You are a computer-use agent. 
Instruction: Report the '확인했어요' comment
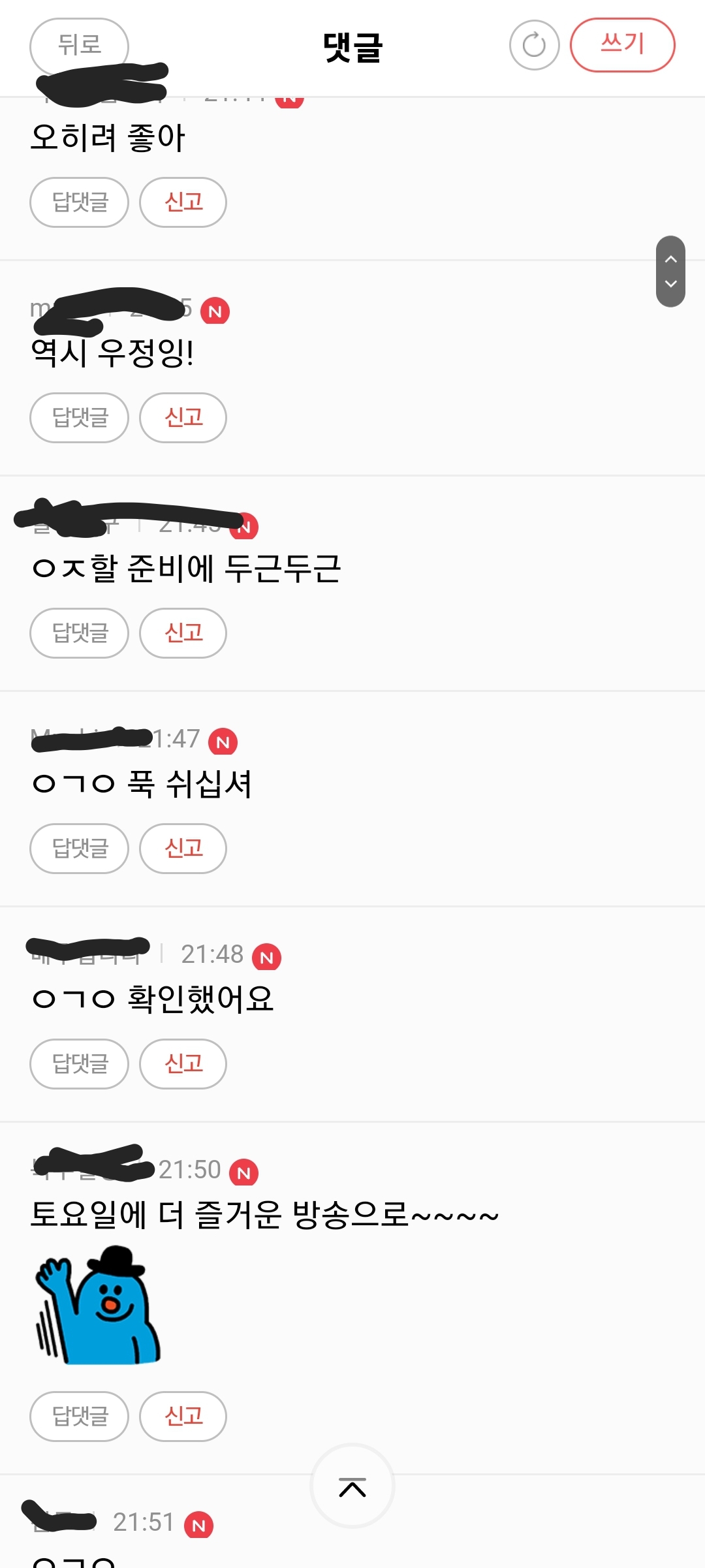pyautogui.click(x=183, y=1064)
